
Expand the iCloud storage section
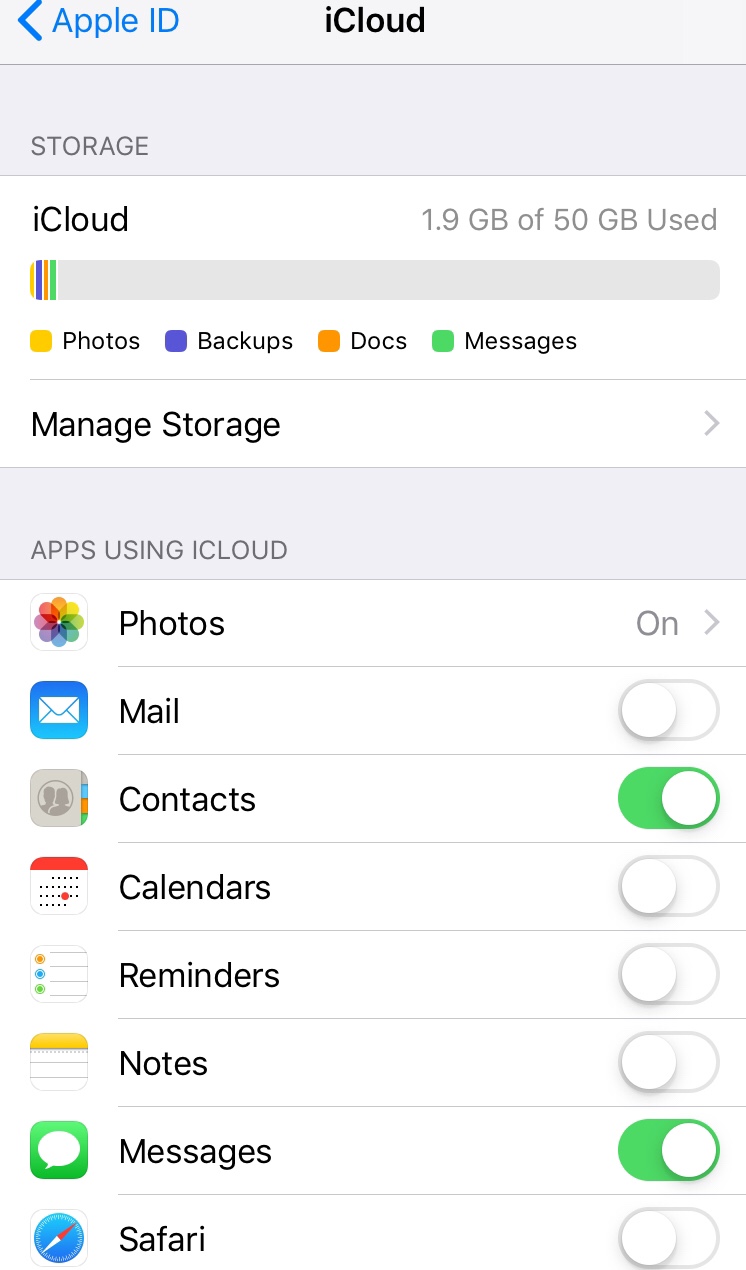pos(373,219)
